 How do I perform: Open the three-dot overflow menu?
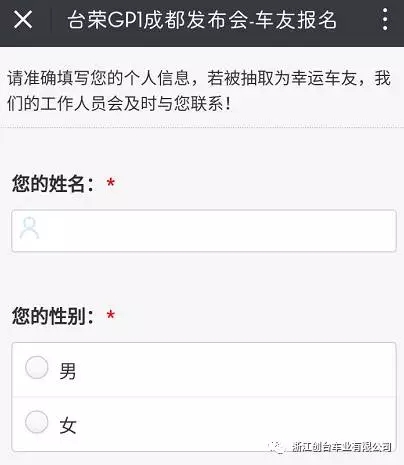click(385, 20)
